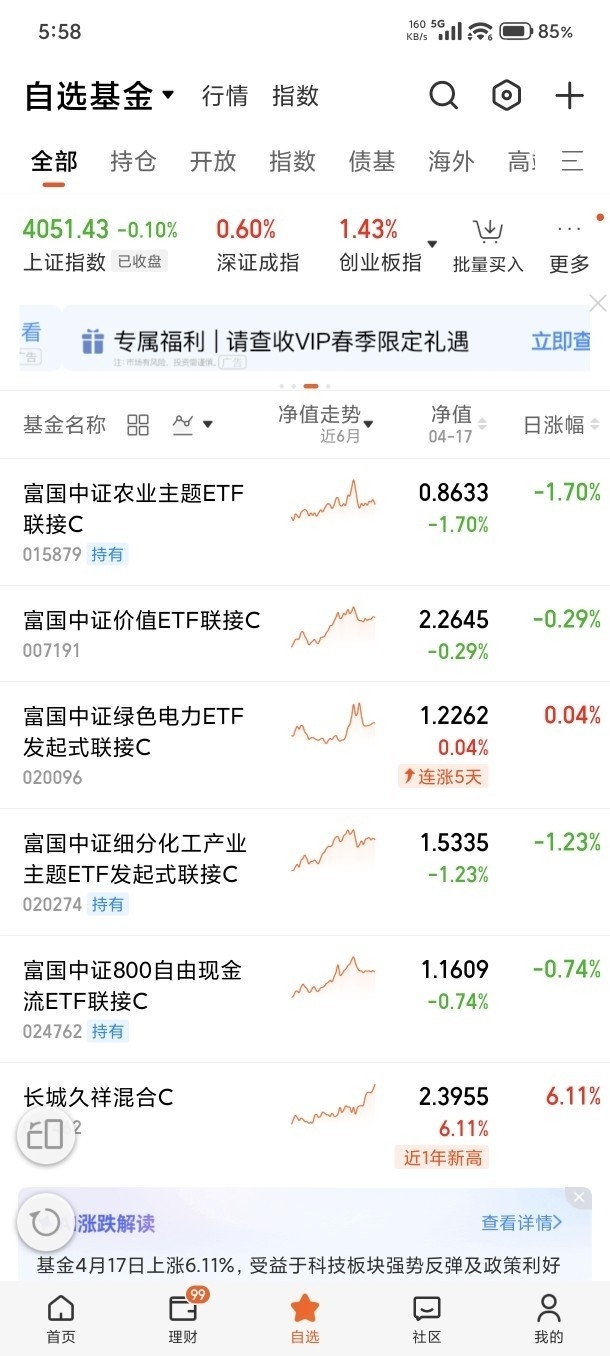
Task: Go to the 社区 bottom tab
Action: [x=427, y=1318]
